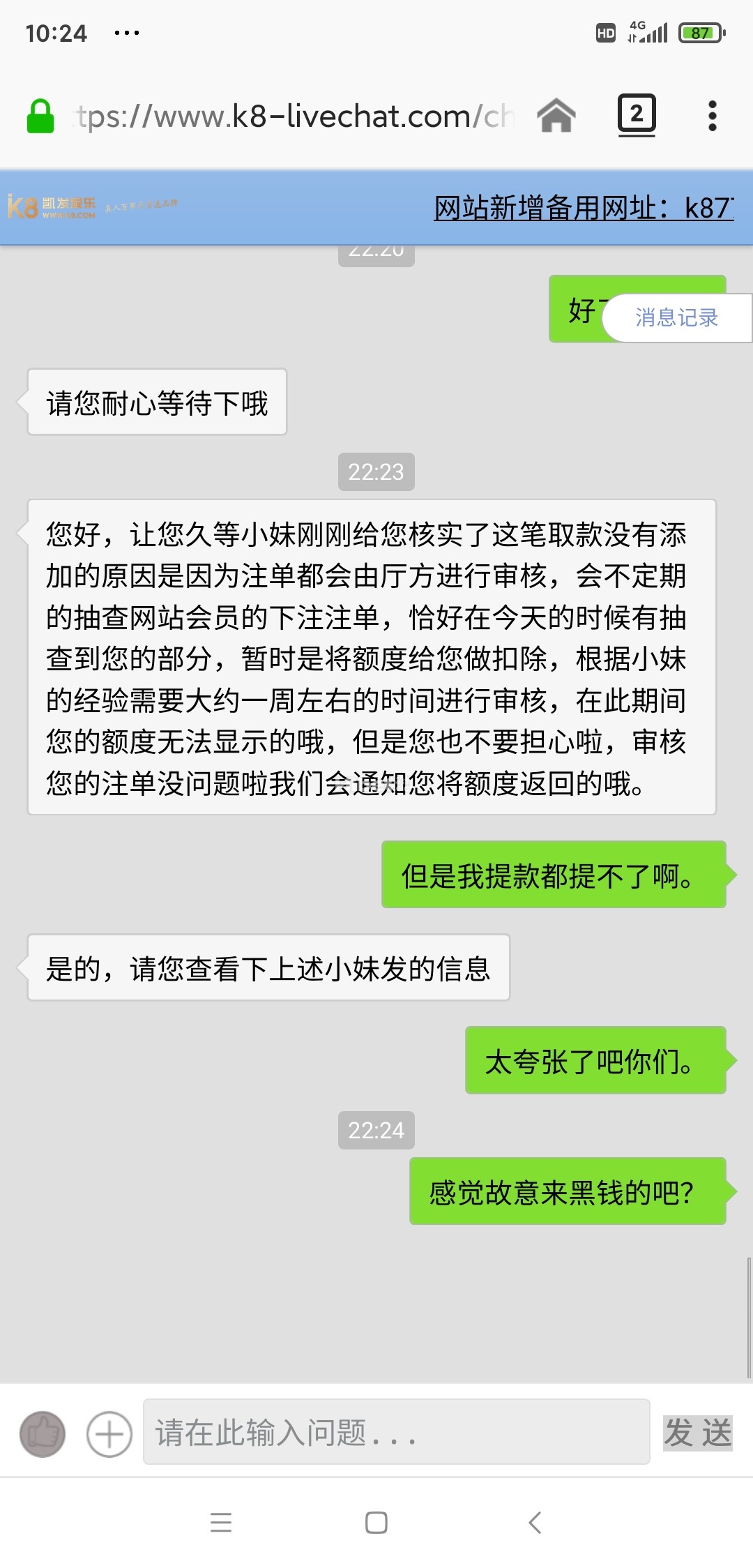Tap the padlock security icon in address bar
Image resolution: width=753 pixels, height=1568 pixels.
coord(40,116)
